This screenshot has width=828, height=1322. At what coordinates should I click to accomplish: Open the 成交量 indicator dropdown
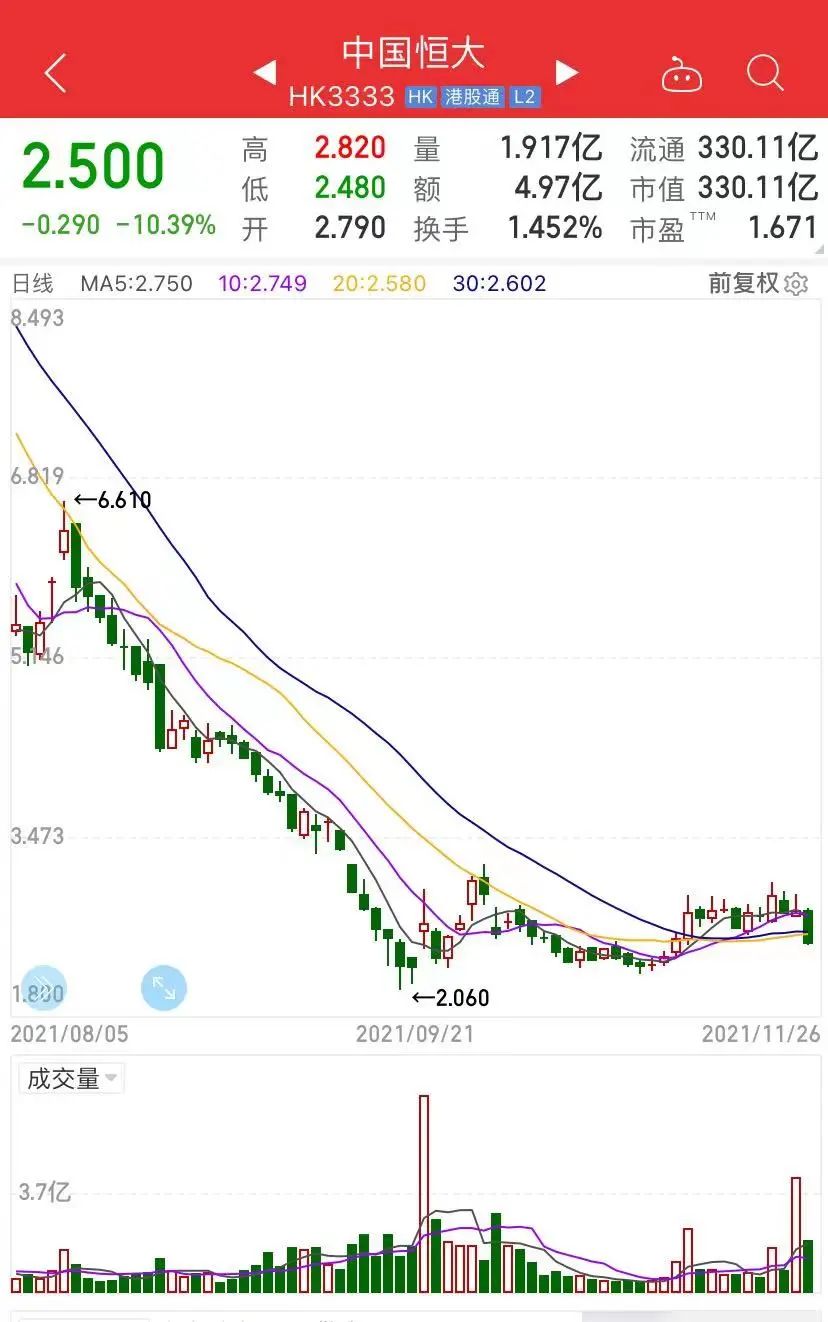[x=63, y=1078]
